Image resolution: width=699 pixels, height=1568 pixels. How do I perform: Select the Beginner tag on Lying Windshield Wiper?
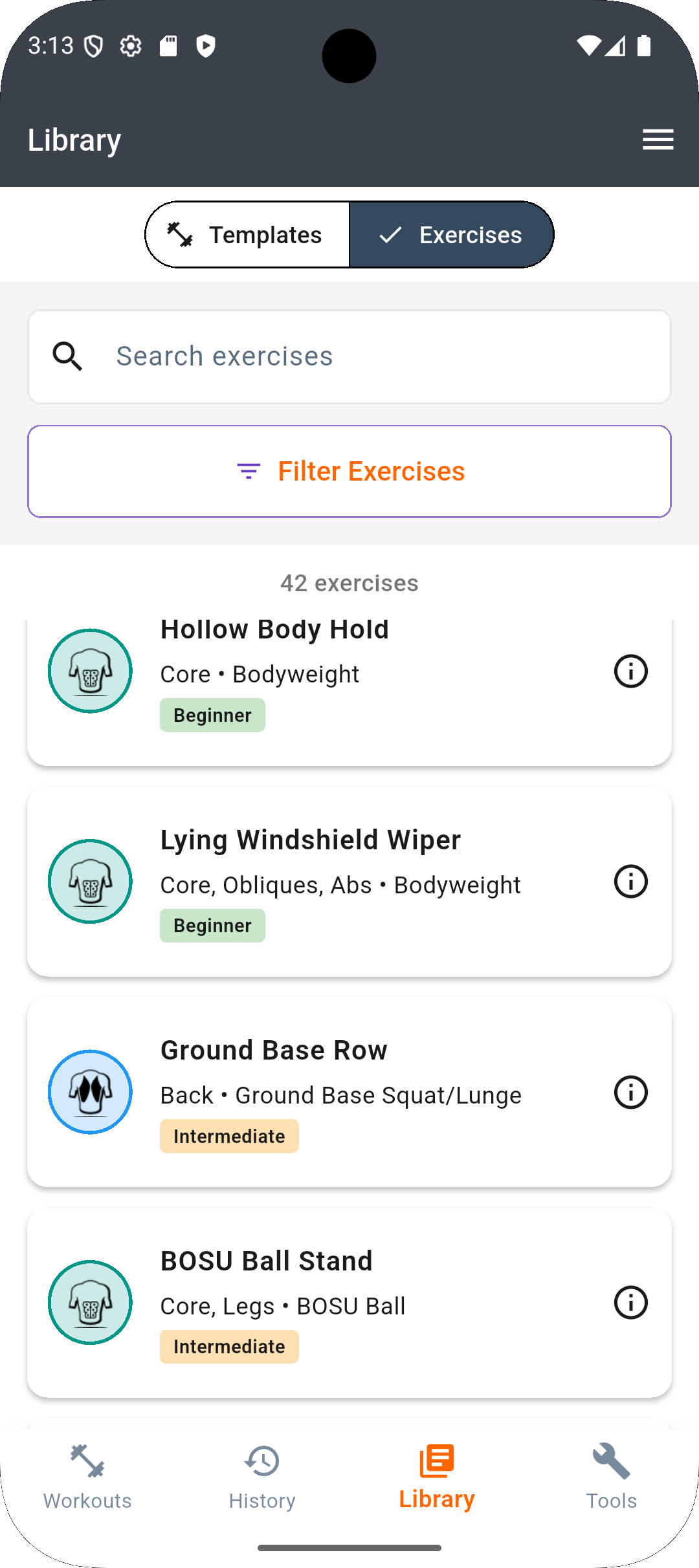click(x=212, y=925)
